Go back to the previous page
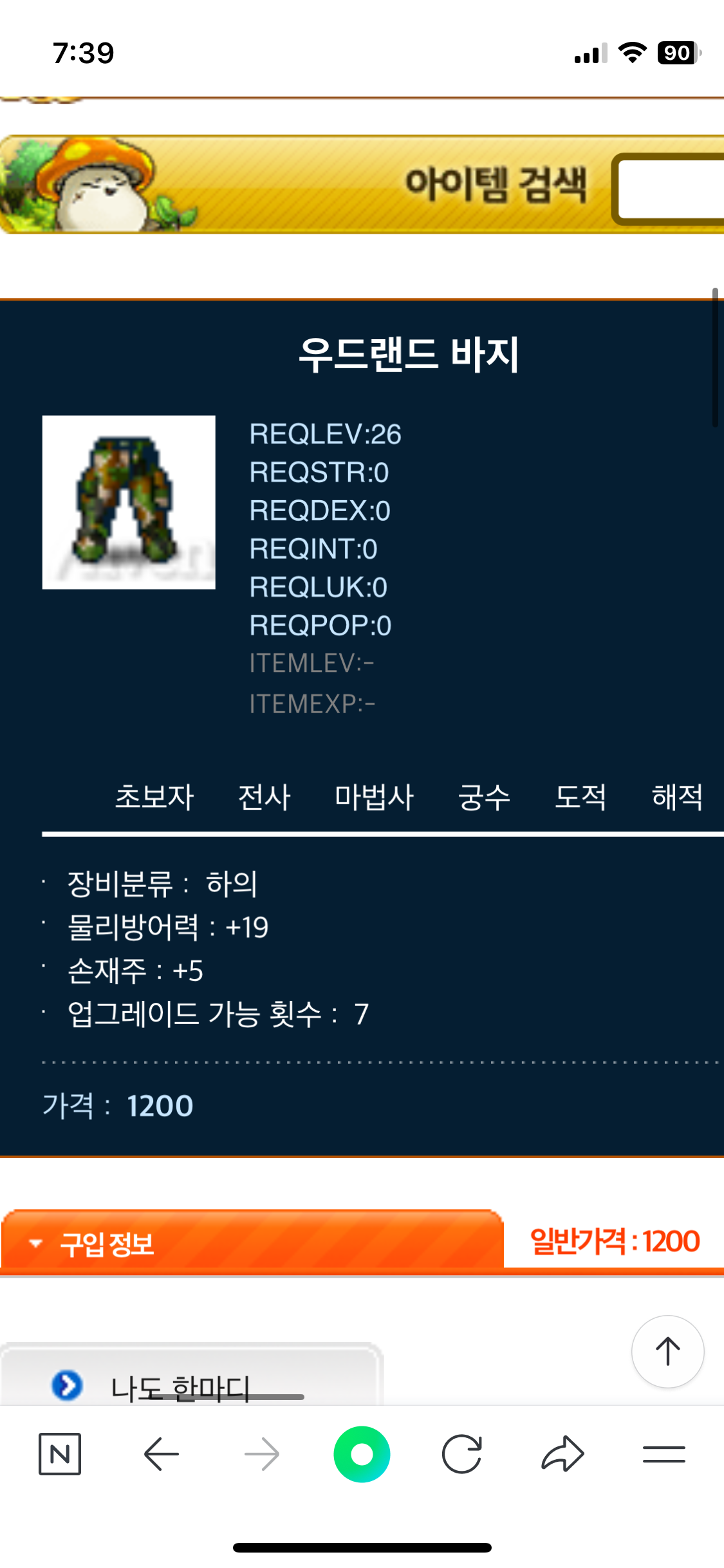Image resolution: width=724 pixels, height=1568 pixels. point(161,1453)
